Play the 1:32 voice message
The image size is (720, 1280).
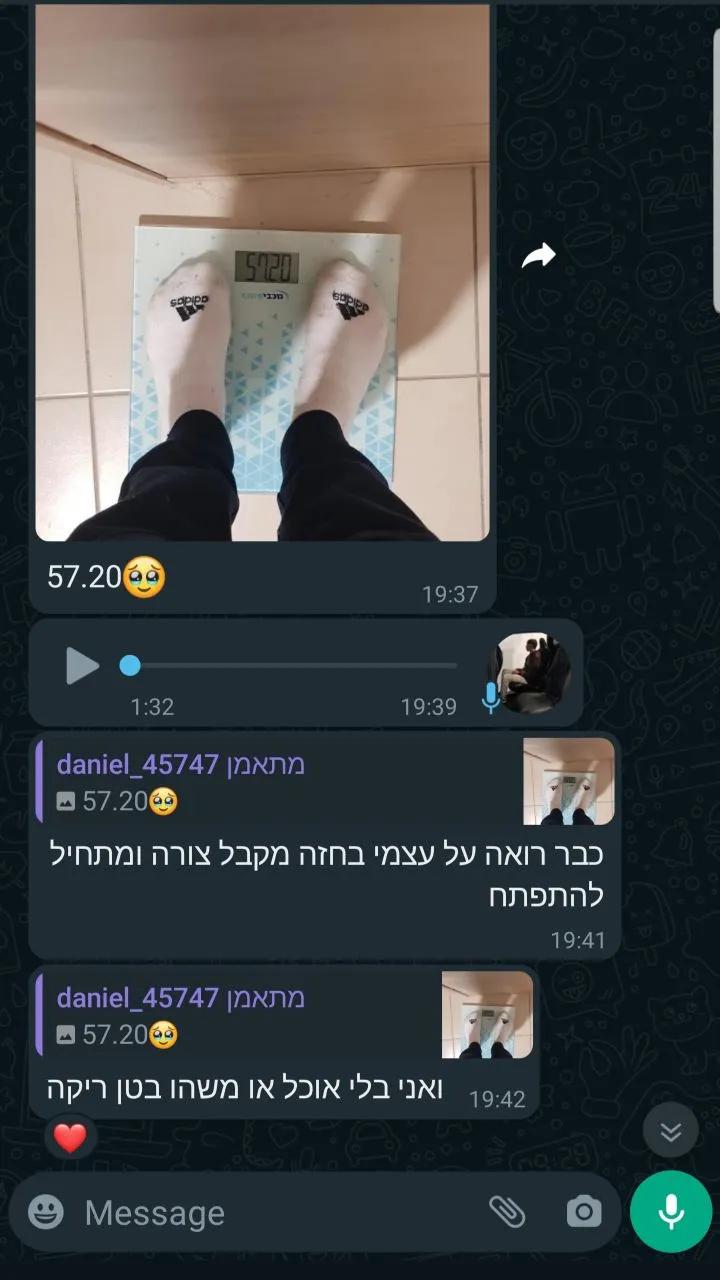(x=82, y=666)
